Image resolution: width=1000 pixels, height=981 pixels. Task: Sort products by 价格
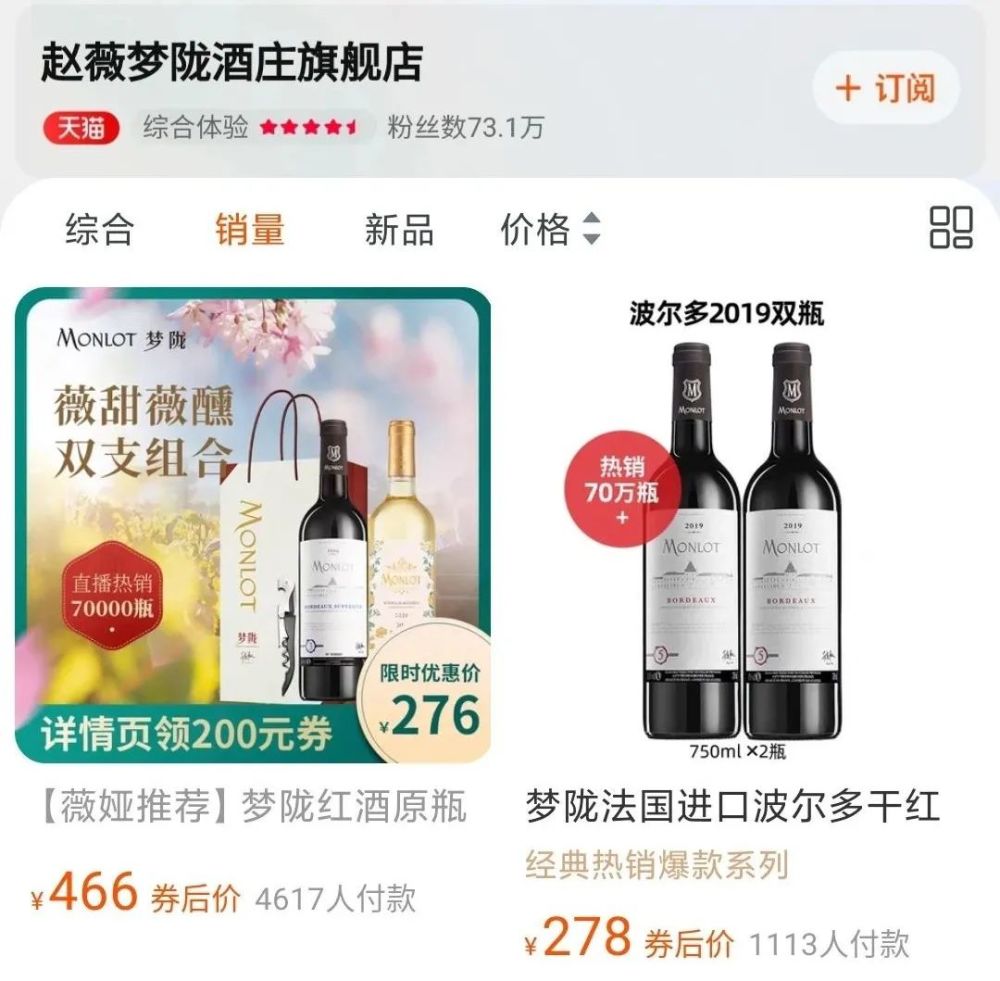coord(550,229)
